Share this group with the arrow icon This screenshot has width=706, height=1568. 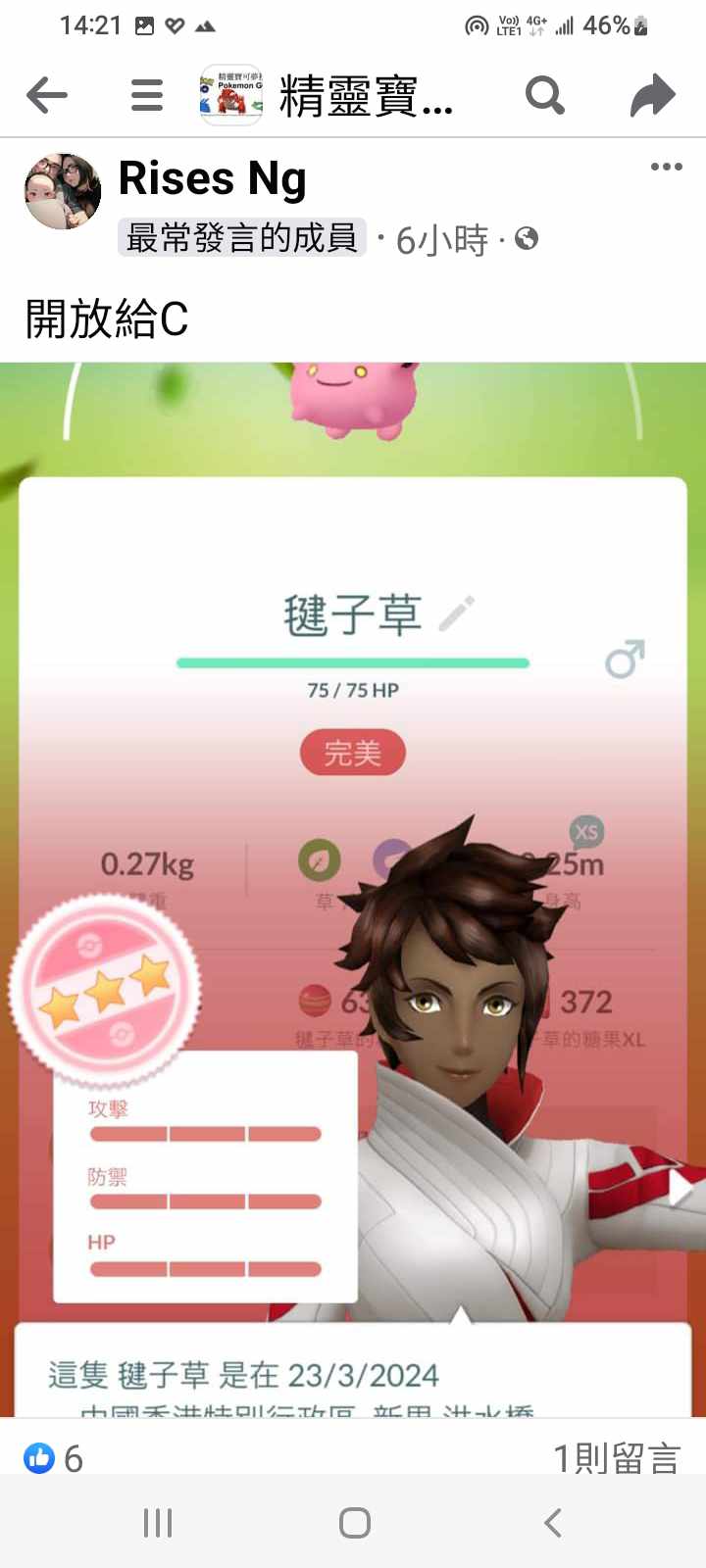[652, 95]
